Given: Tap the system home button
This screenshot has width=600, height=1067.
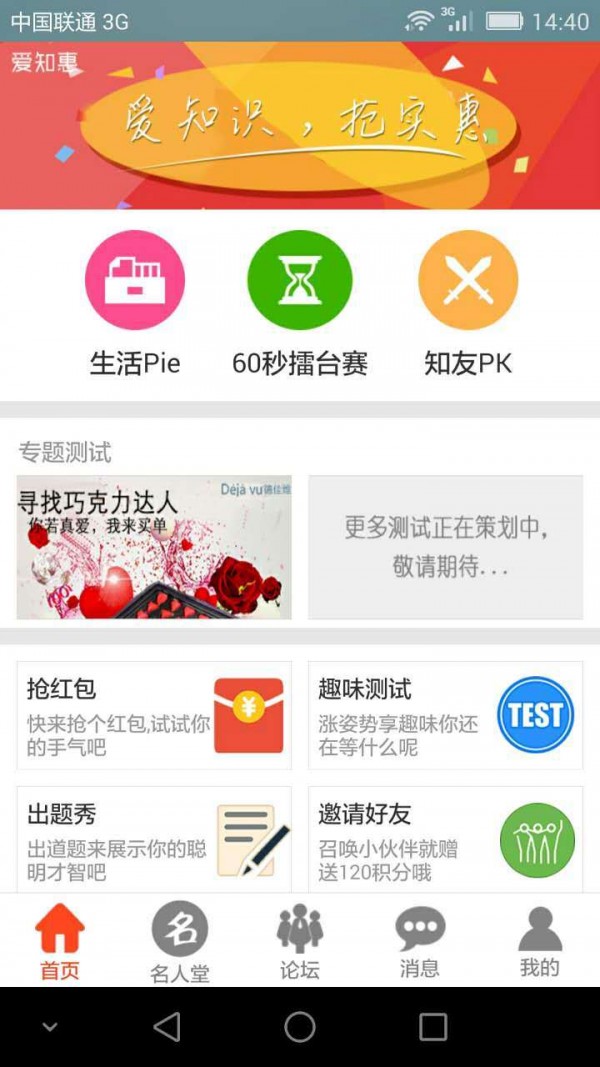Looking at the screenshot, I should (x=300, y=1026).
